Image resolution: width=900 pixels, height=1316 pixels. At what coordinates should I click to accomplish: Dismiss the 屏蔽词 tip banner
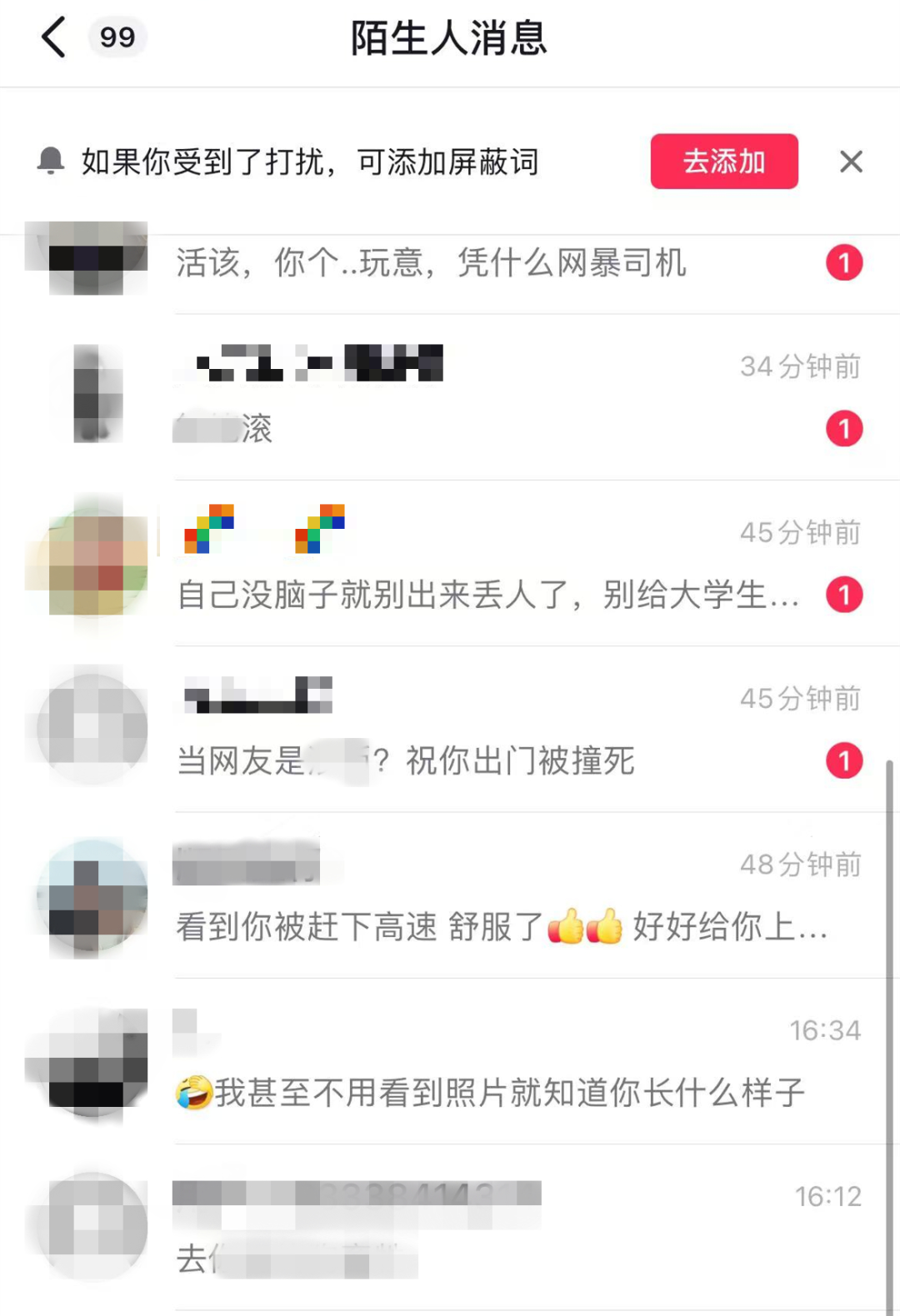coord(851,162)
